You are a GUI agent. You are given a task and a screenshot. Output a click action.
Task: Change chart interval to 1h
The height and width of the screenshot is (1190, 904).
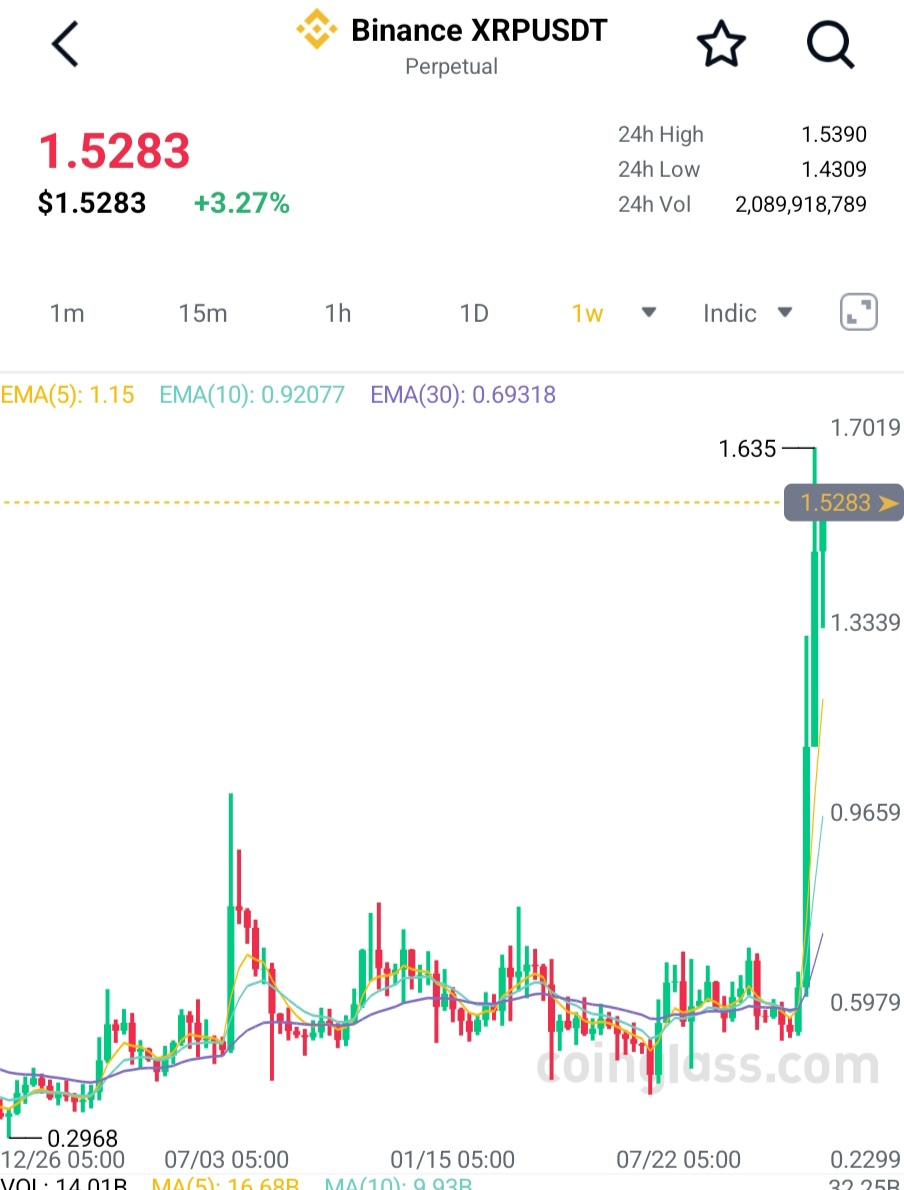pyautogui.click(x=338, y=313)
